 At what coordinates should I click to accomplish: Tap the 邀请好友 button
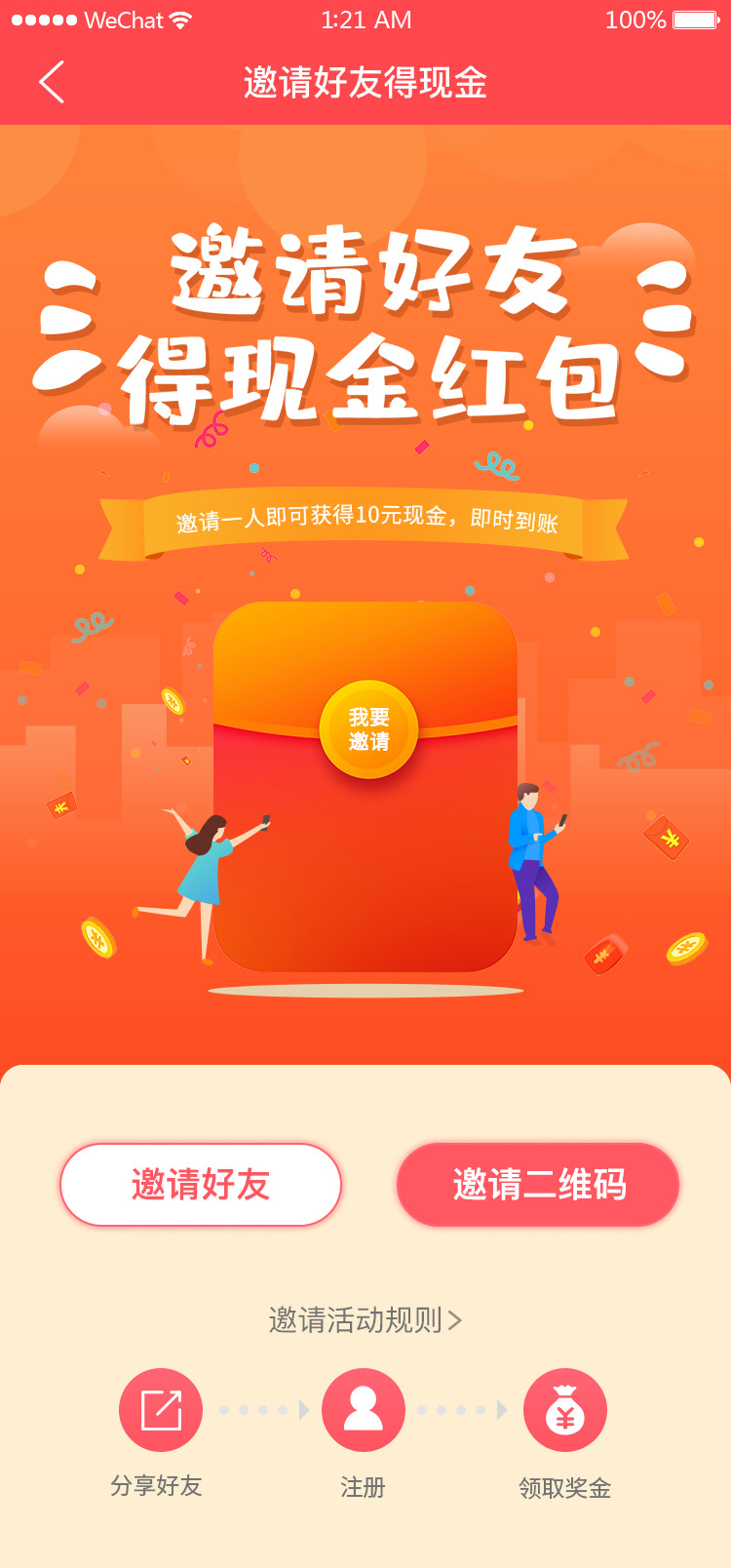pos(201,1185)
